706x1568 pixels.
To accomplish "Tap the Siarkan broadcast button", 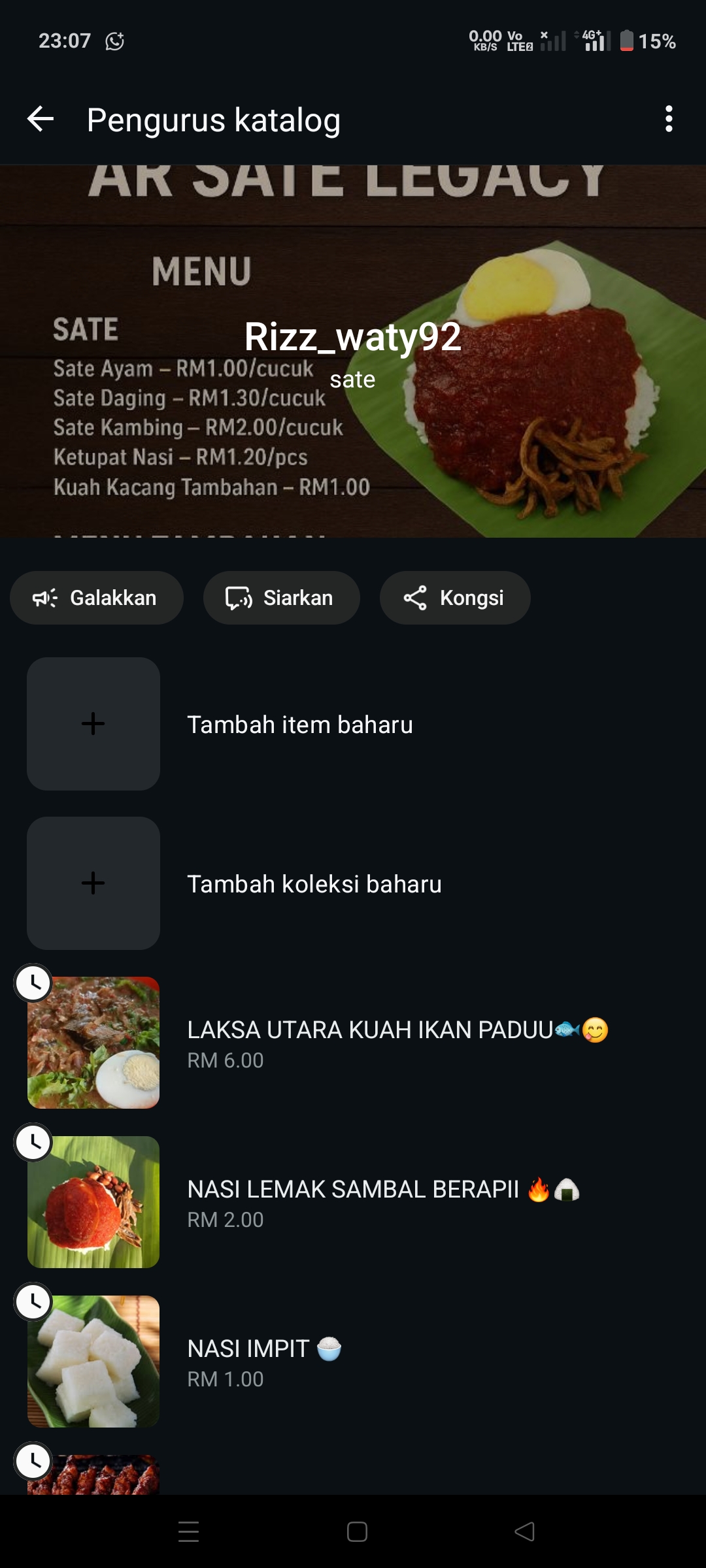I will click(281, 598).
